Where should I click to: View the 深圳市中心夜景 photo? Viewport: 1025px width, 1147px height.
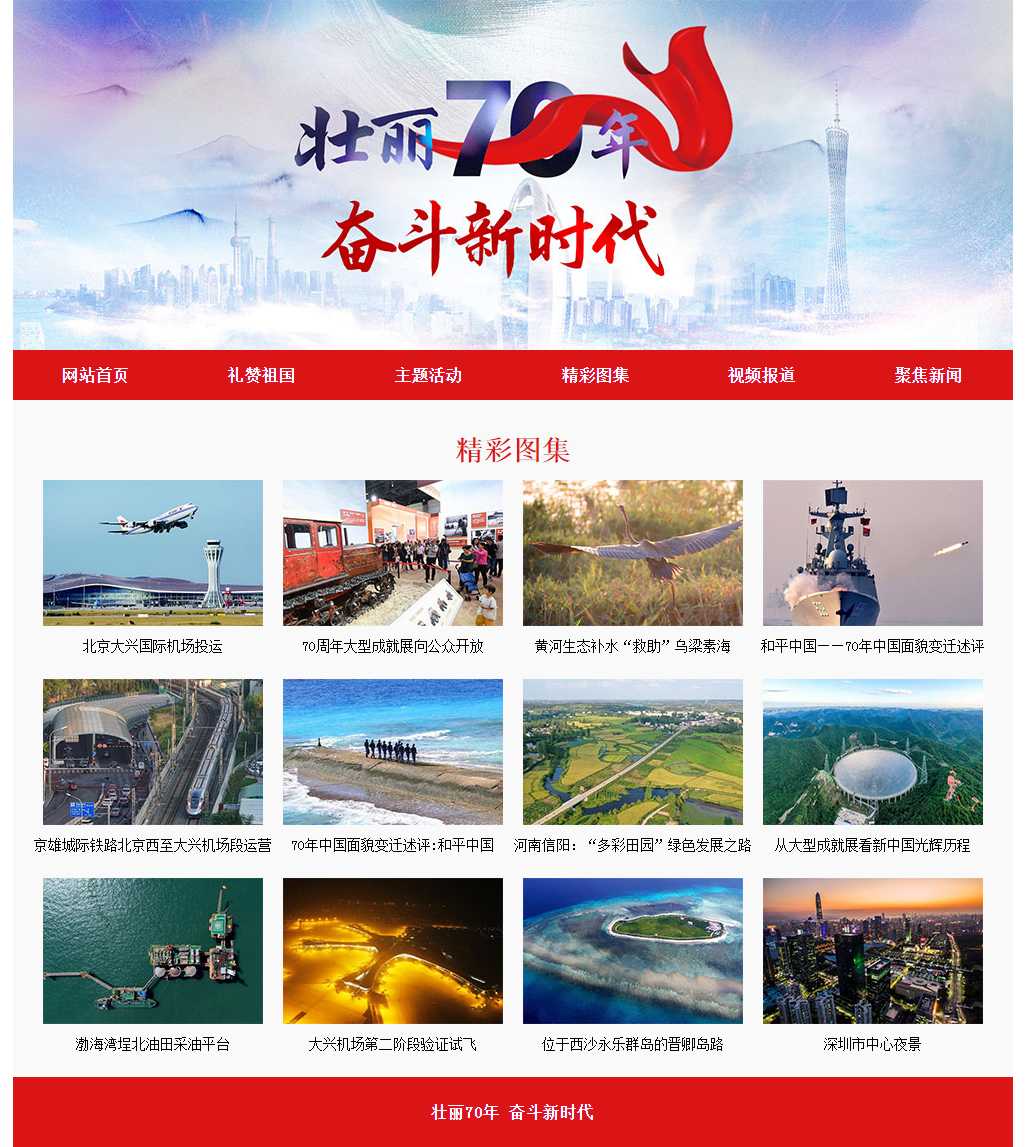[x=873, y=951]
